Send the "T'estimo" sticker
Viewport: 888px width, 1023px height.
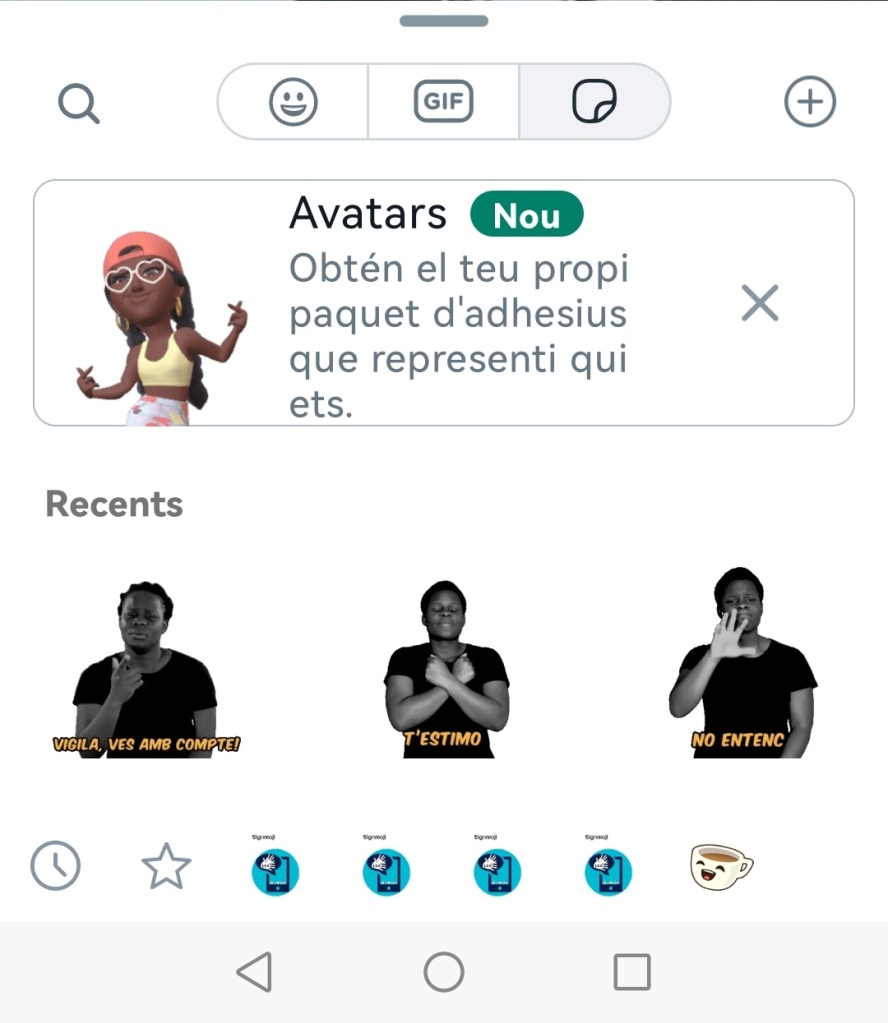(444, 670)
